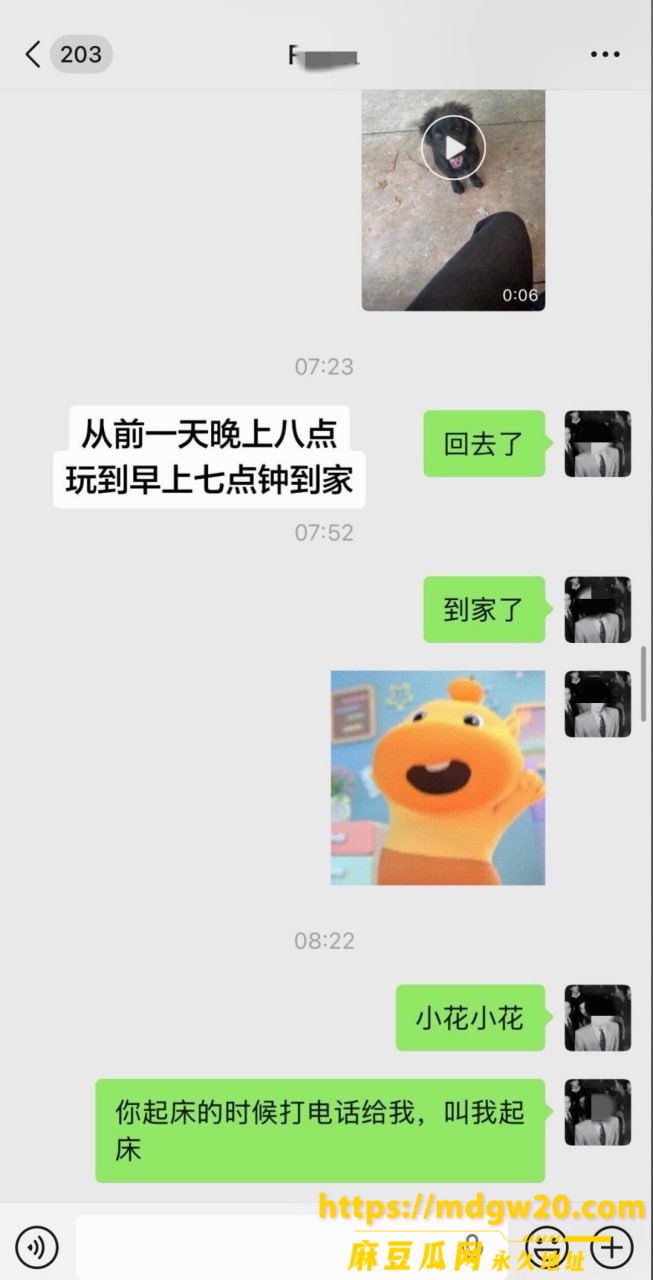This screenshot has width=653, height=1280.
Task: Open the plus attachment menu
Action: (612, 1247)
